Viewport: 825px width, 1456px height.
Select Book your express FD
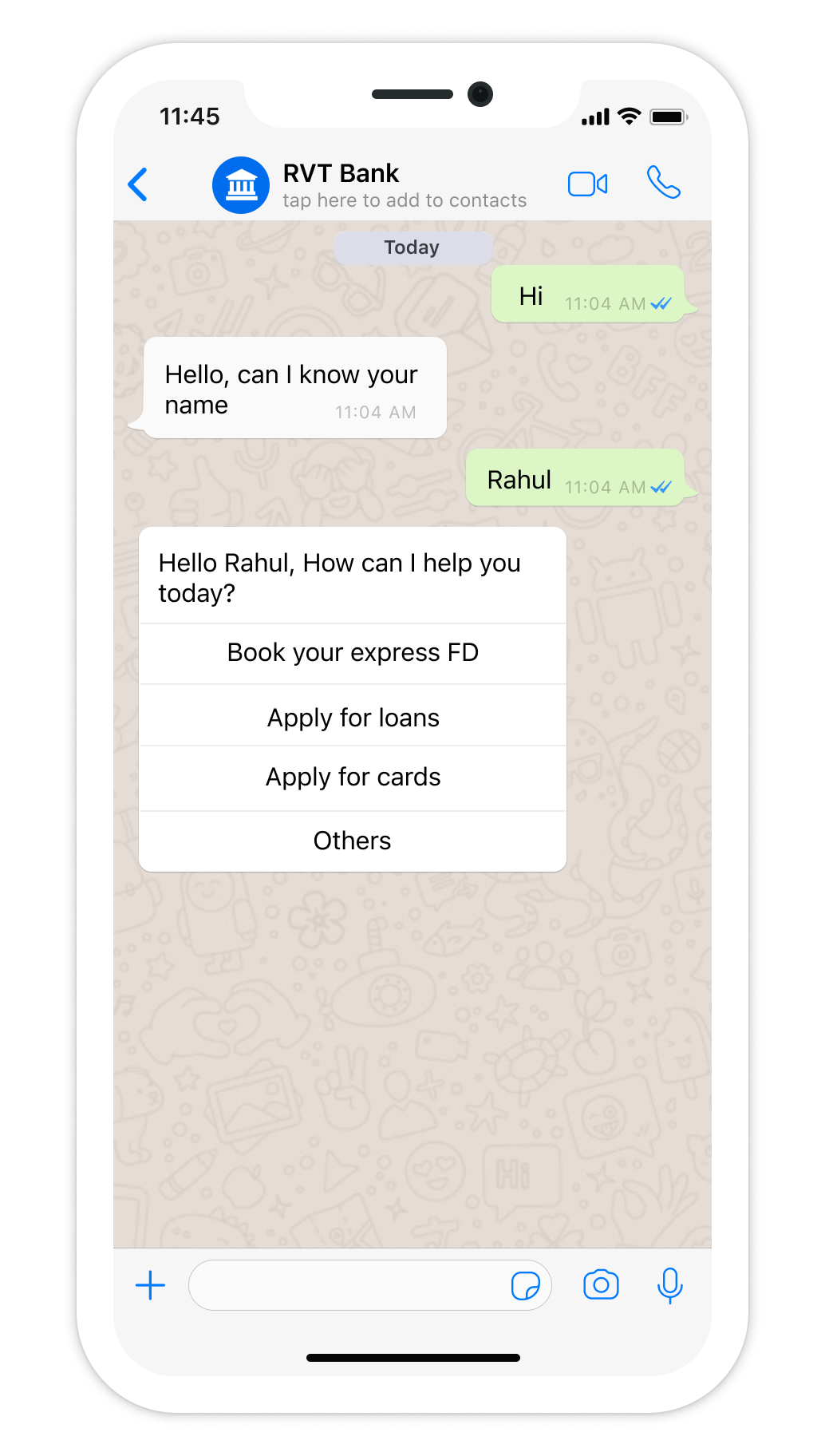pos(353,653)
